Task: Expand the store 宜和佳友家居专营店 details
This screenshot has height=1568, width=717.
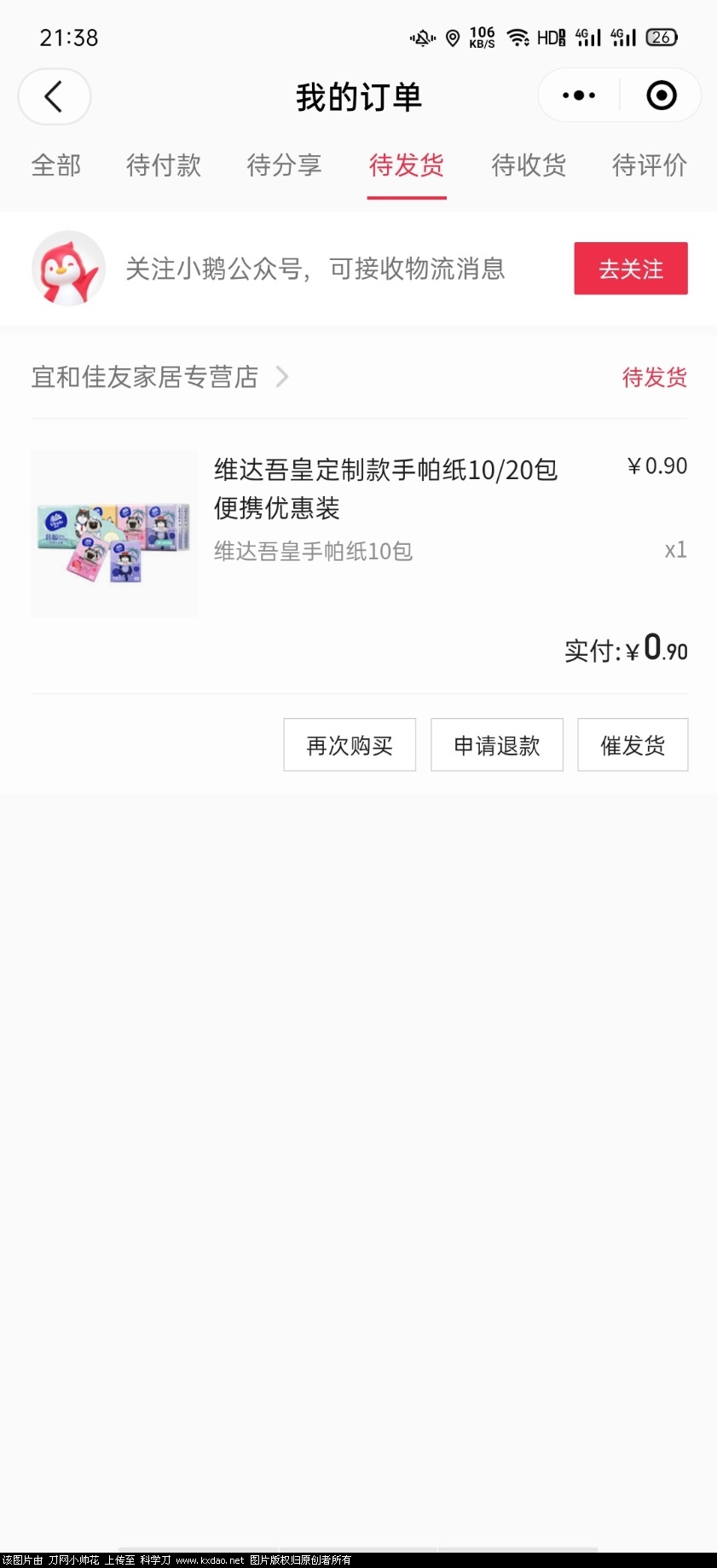Action: click(145, 377)
